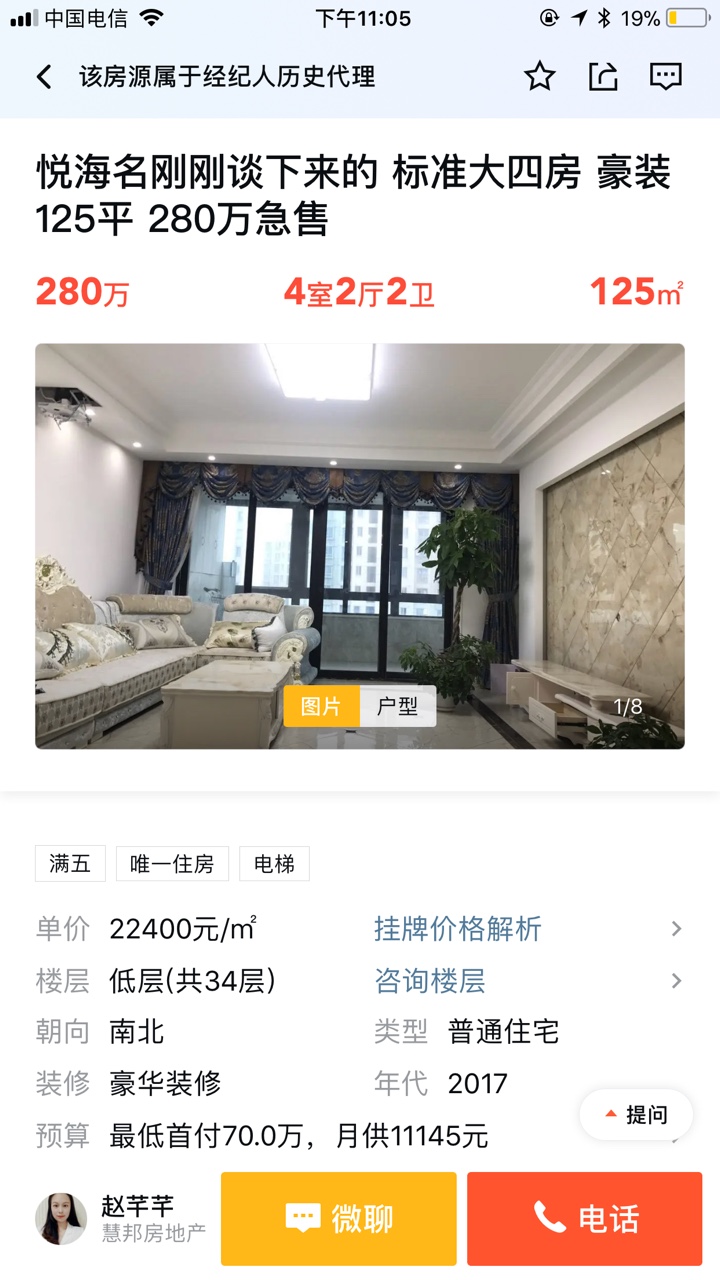Select the 图片 photos tab
This screenshot has height=1280, width=720.
[321, 707]
